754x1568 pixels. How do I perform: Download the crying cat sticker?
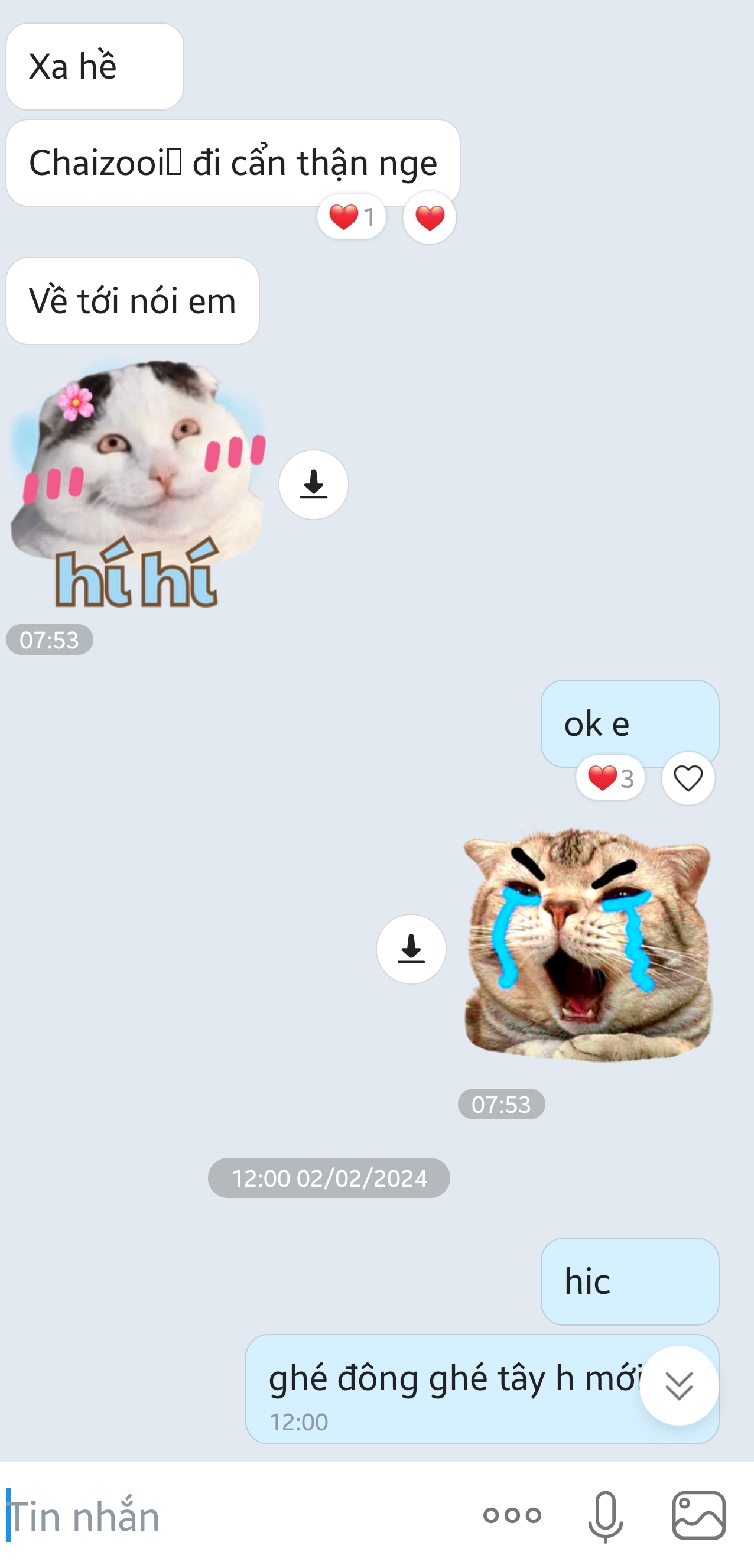click(411, 949)
